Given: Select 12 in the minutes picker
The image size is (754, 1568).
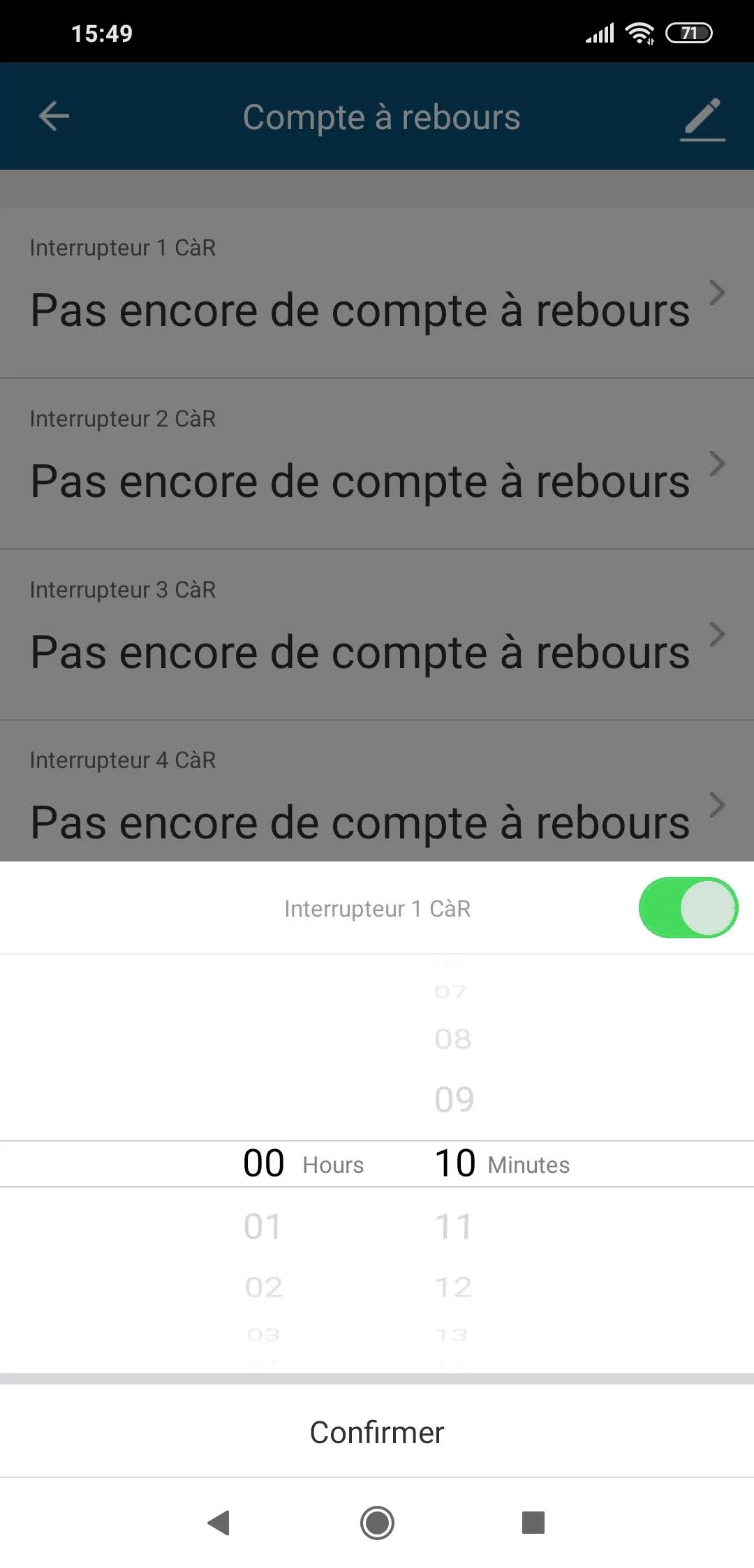Looking at the screenshot, I should pos(454,1287).
